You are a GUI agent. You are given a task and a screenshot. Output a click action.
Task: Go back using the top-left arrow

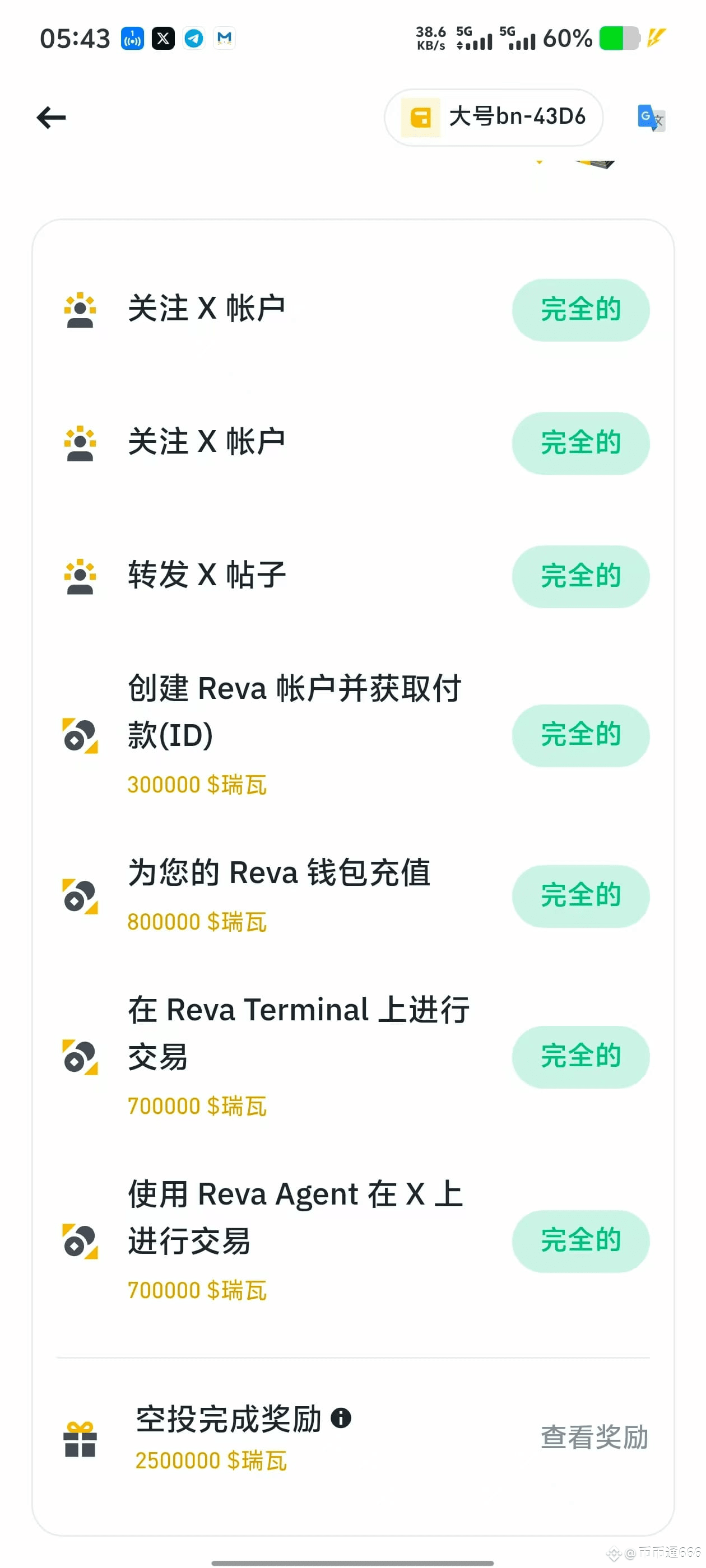click(x=51, y=118)
